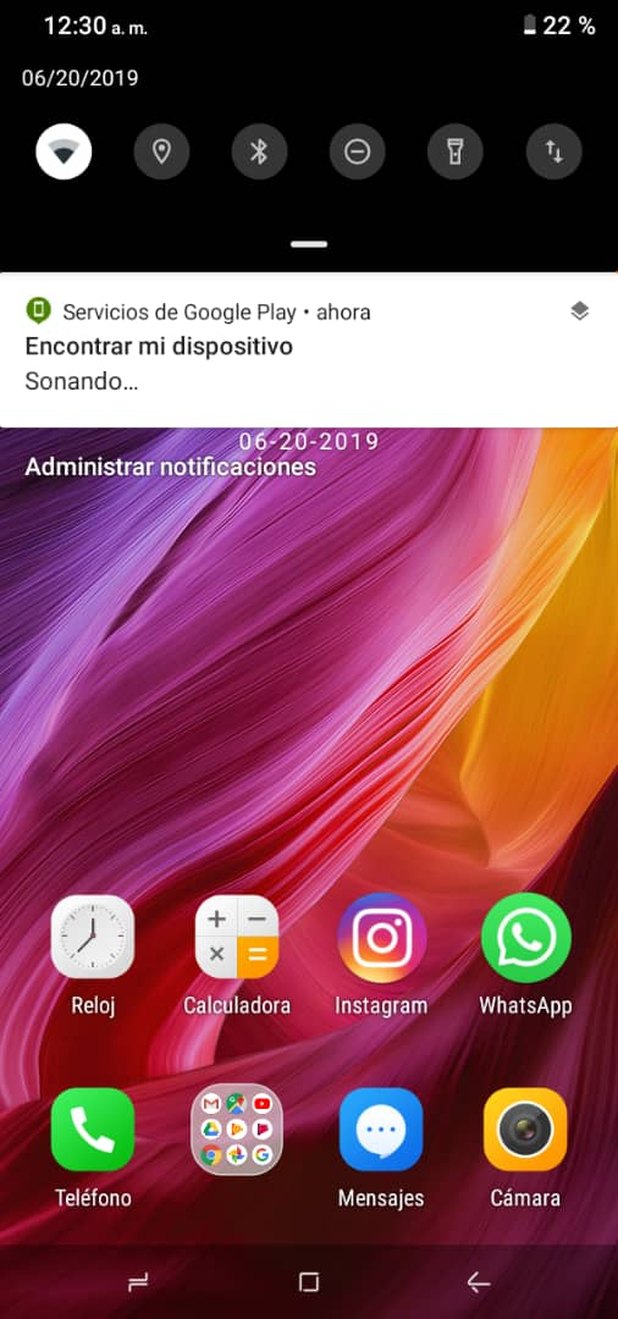Expand the quick settings handle
The width and height of the screenshot is (618, 1319).
coord(309,244)
